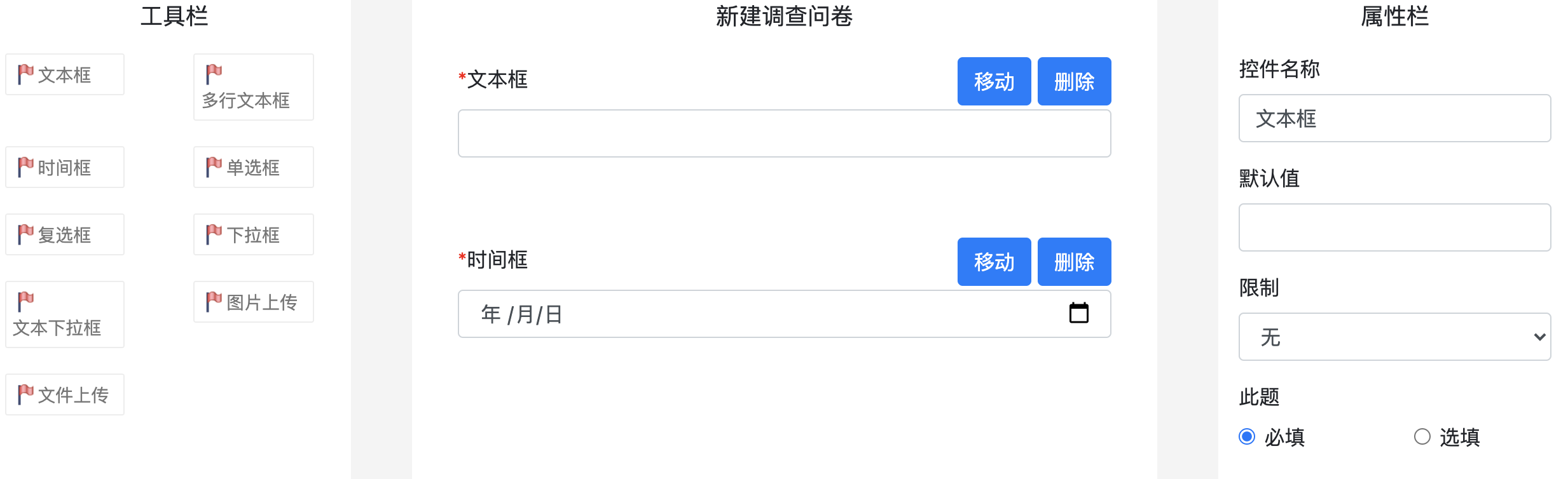Viewport: 1568px width, 479px height.
Task: Tap 移动 for the 时间框 question
Action: click(x=994, y=262)
